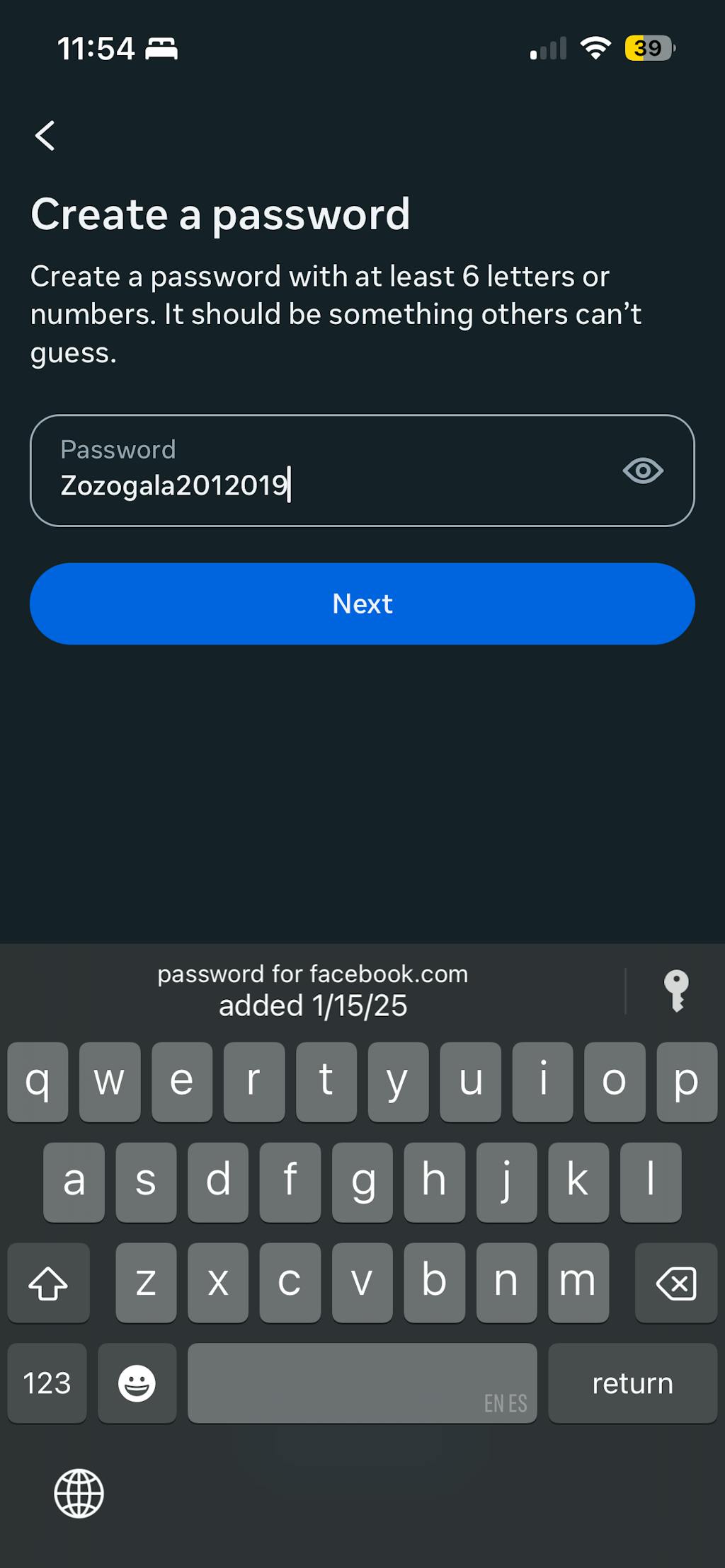The height and width of the screenshot is (1568, 725).
Task: Go back using the top arrow
Action: [x=45, y=135]
